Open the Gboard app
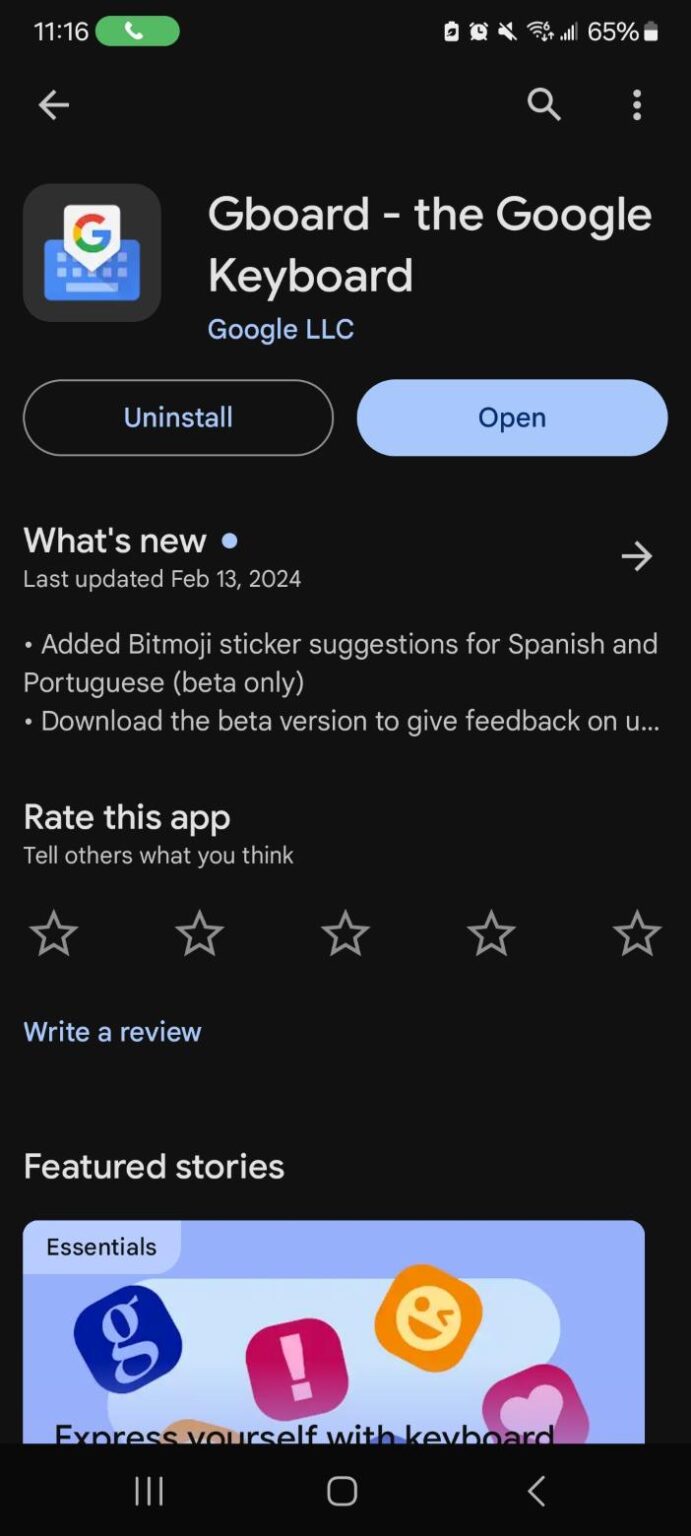The image size is (691, 1536). pos(511,418)
